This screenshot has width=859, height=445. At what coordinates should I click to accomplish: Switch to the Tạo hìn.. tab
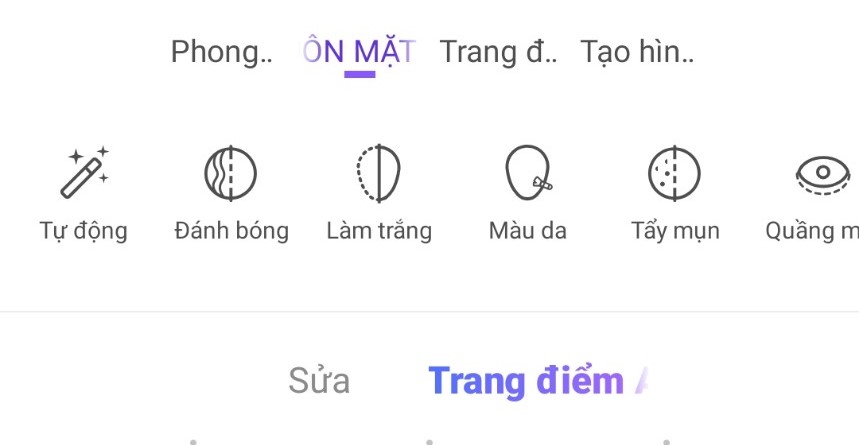pos(637,52)
